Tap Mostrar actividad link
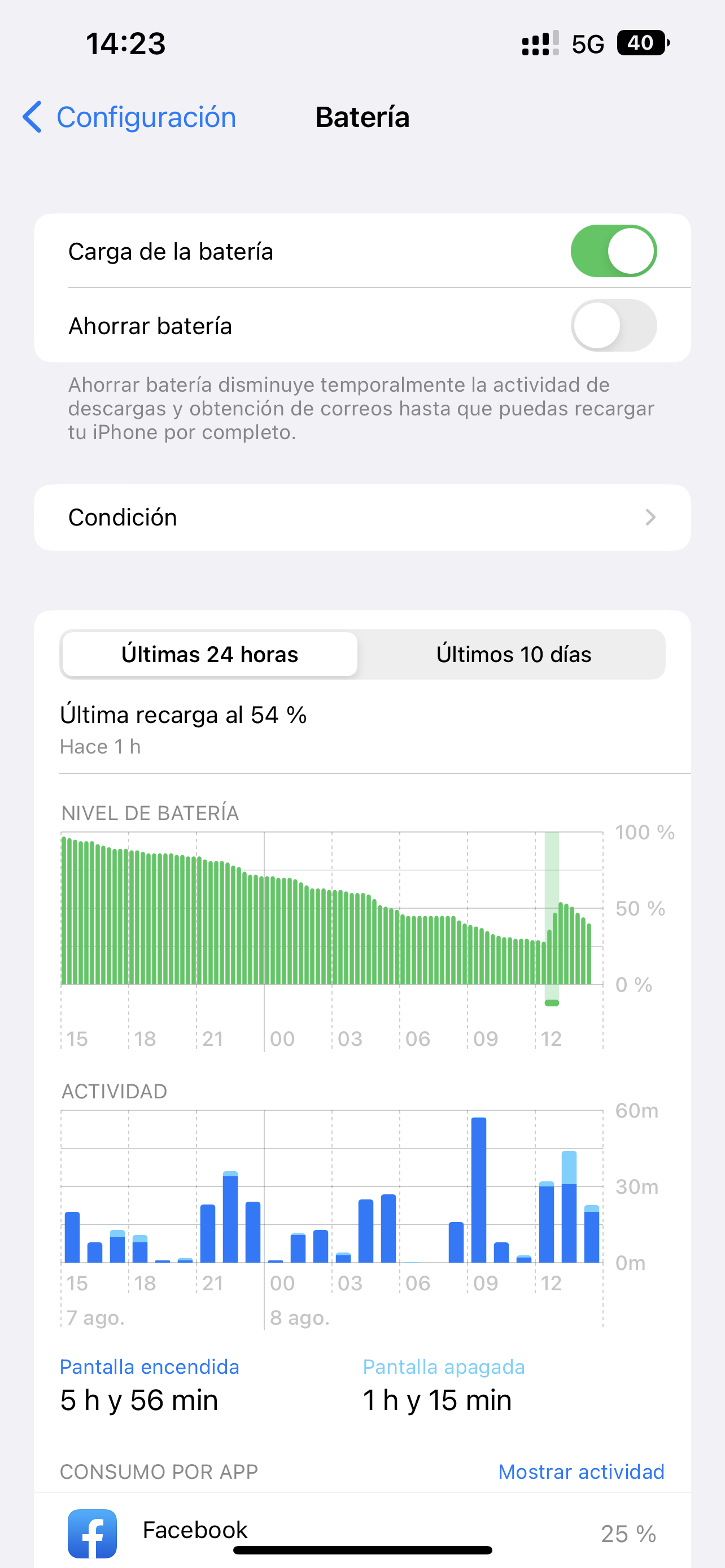The image size is (725, 1568). click(580, 1471)
